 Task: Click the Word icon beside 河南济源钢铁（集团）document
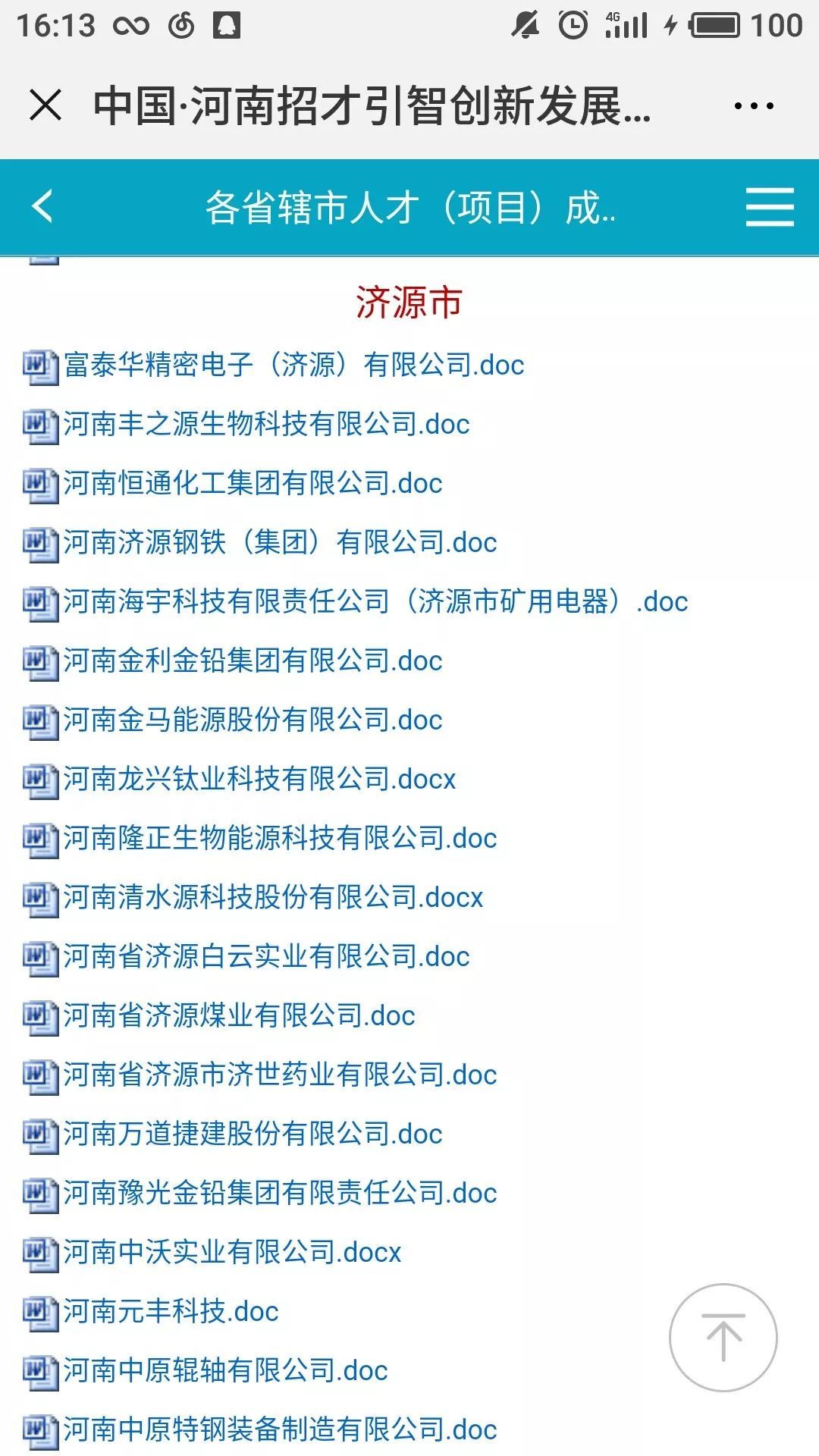[39, 543]
